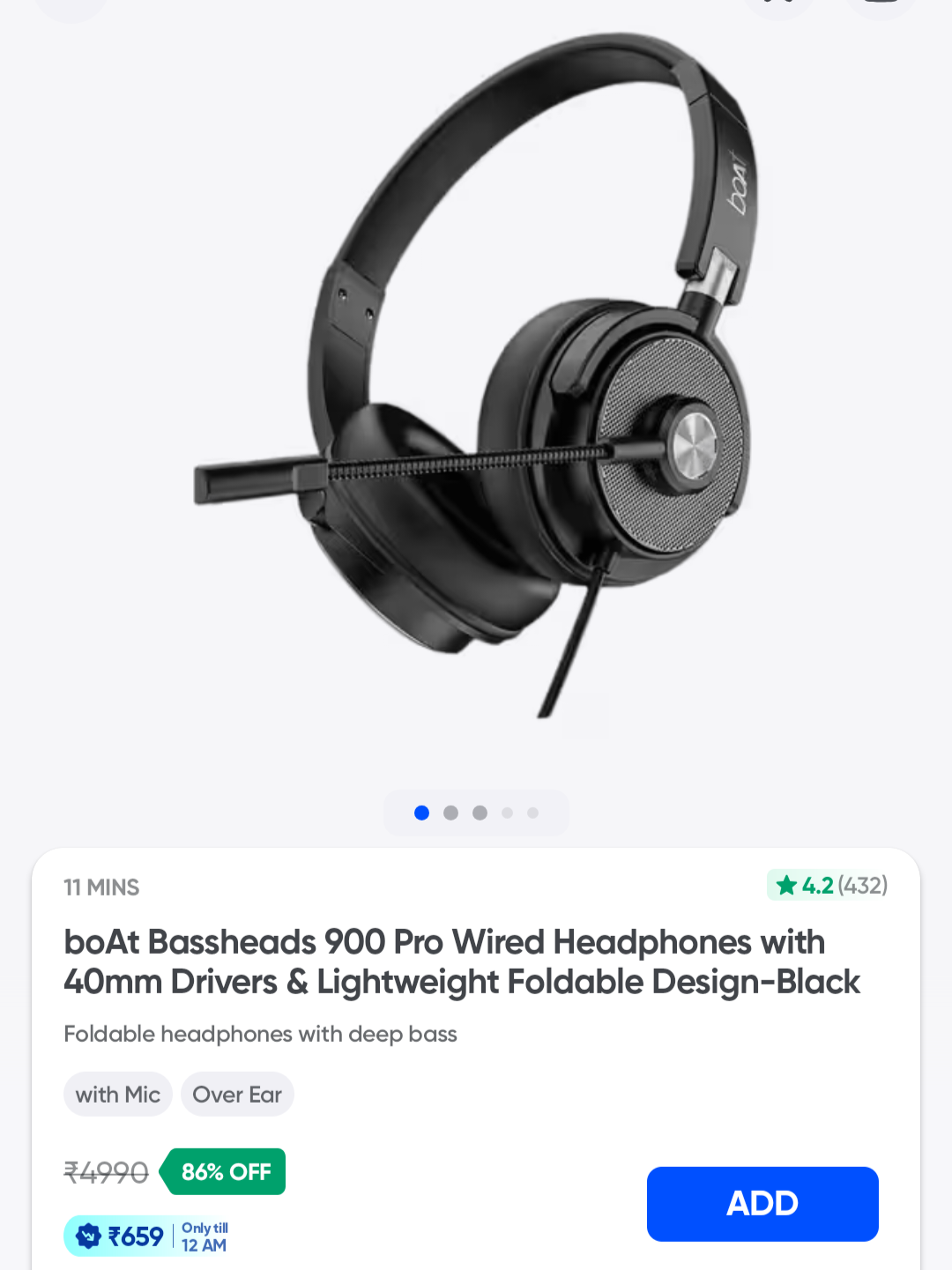This screenshot has width=952, height=1270.
Task: Select the fourth carousel dot
Action: pos(507,813)
